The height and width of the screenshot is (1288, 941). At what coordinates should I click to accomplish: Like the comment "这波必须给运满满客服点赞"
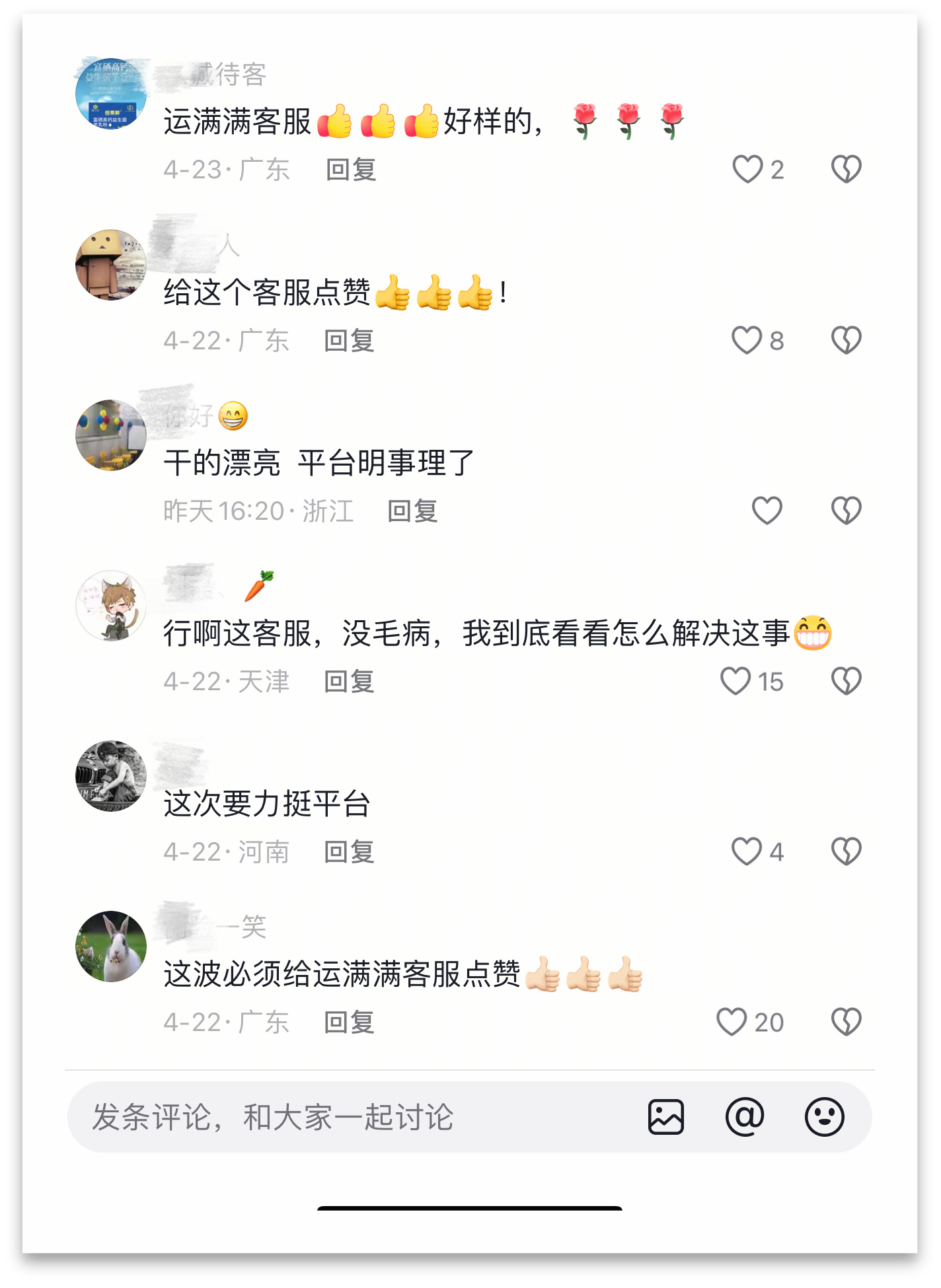click(732, 1022)
